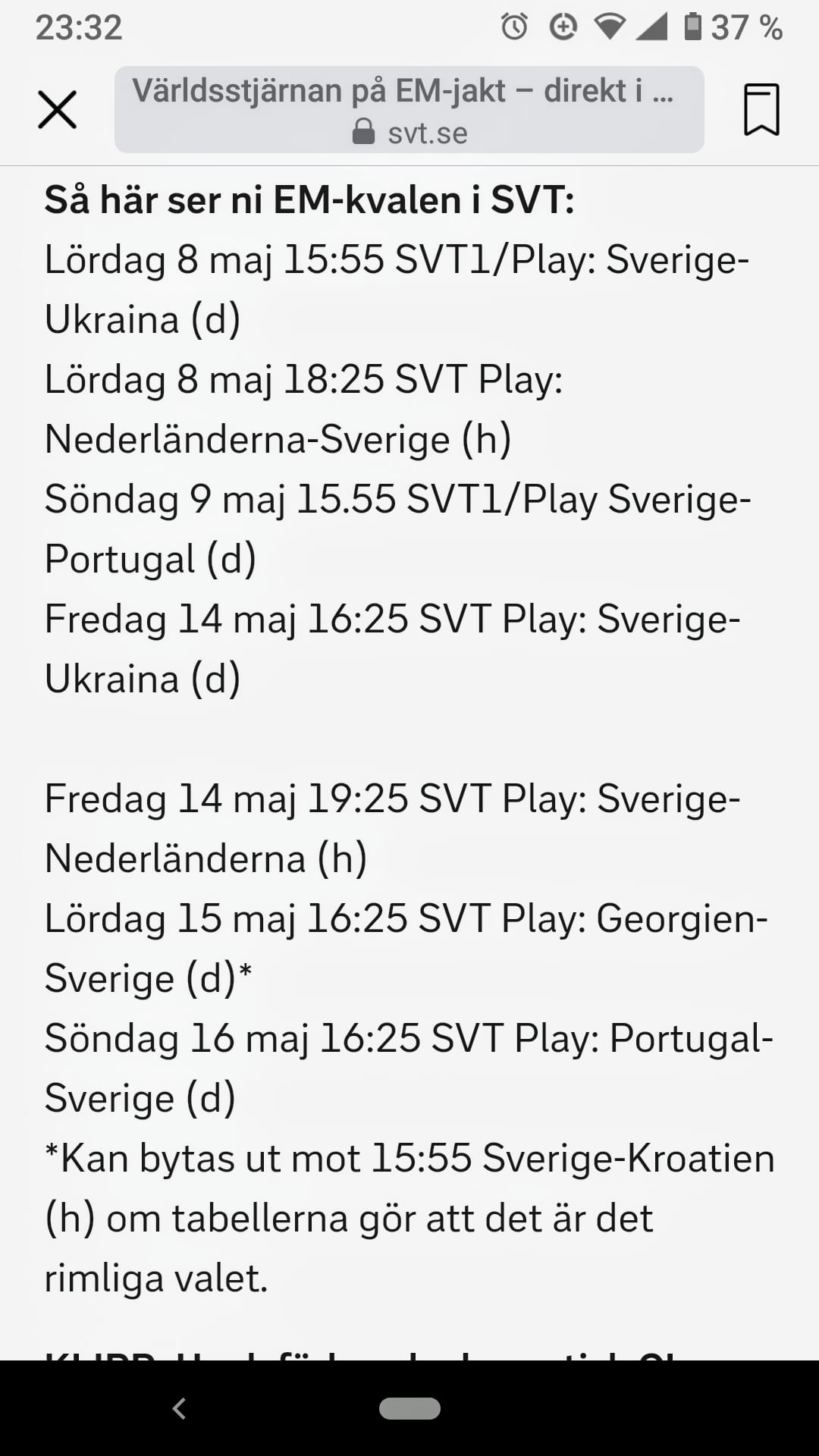Tap the svt.se address bar
Image resolution: width=819 pixels, height=1456 pixels.
[x=409, y=110]
